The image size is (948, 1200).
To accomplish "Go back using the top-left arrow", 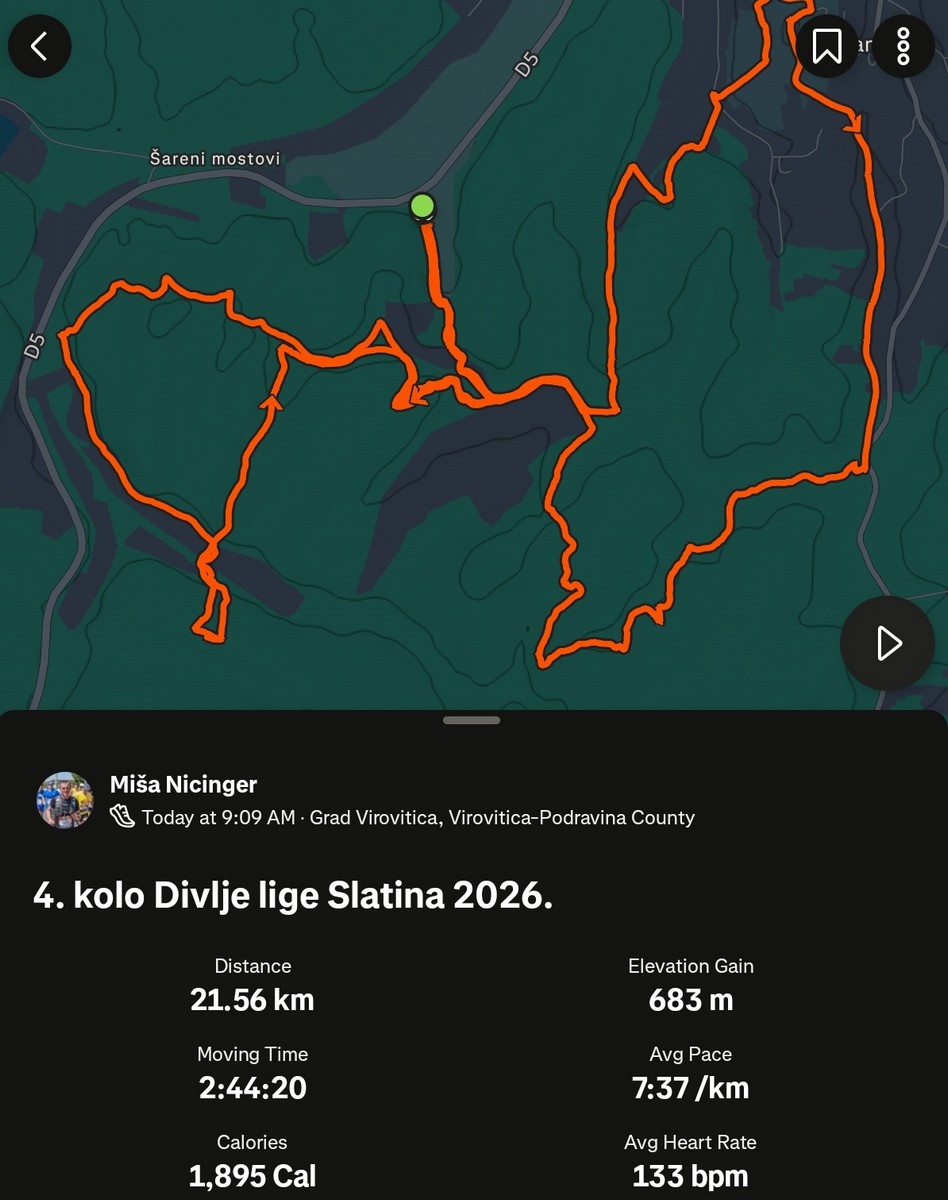I will (x=40, y=46).
